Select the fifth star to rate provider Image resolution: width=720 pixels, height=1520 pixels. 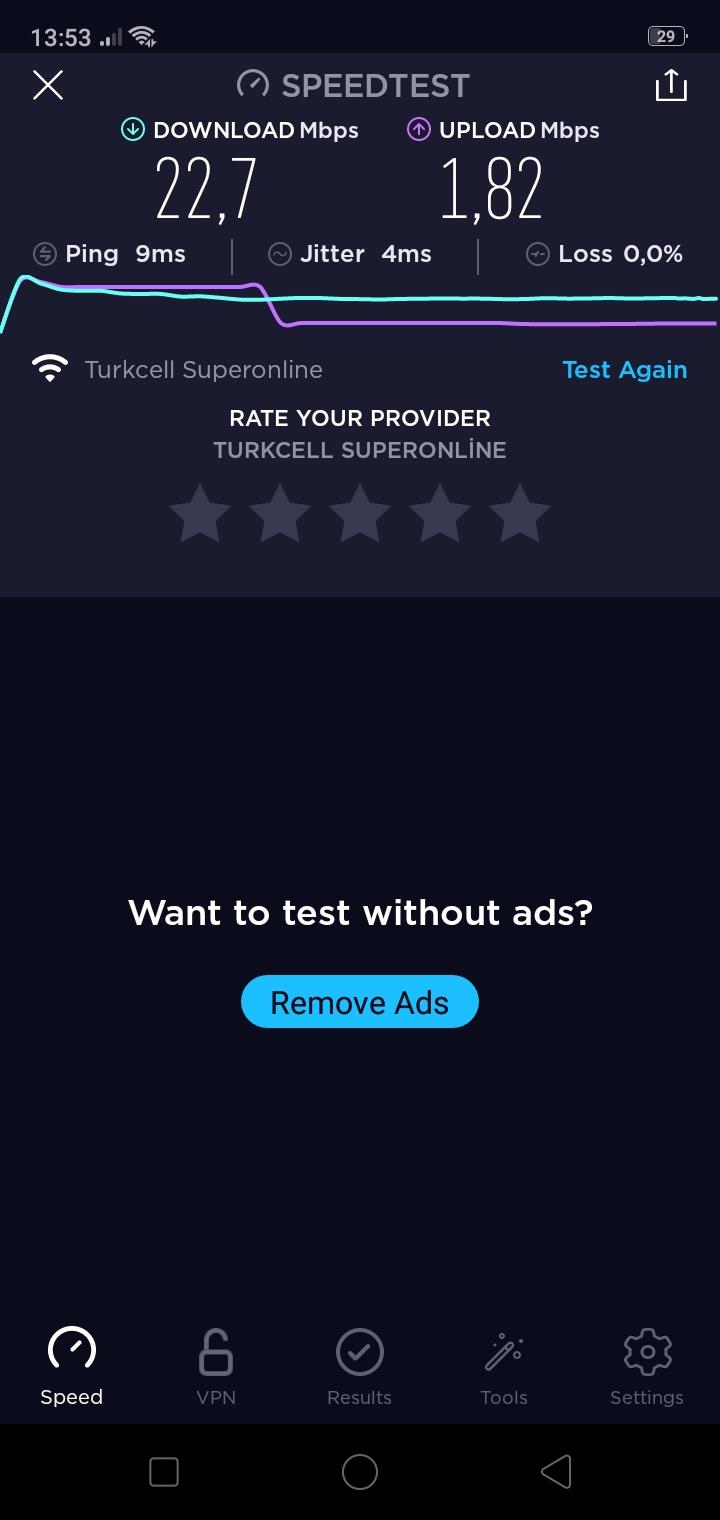(520, 513)
